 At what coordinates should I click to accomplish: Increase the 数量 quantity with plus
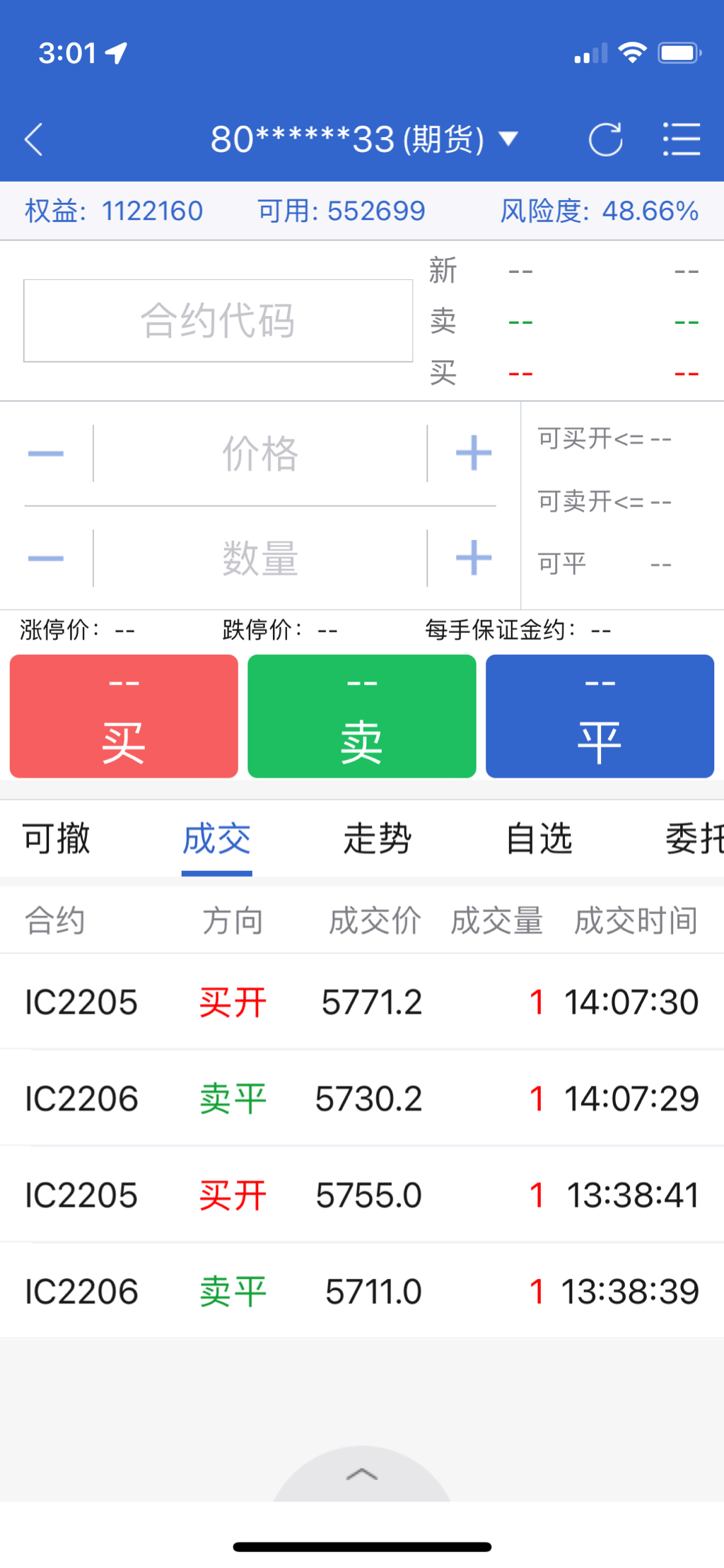473,558
